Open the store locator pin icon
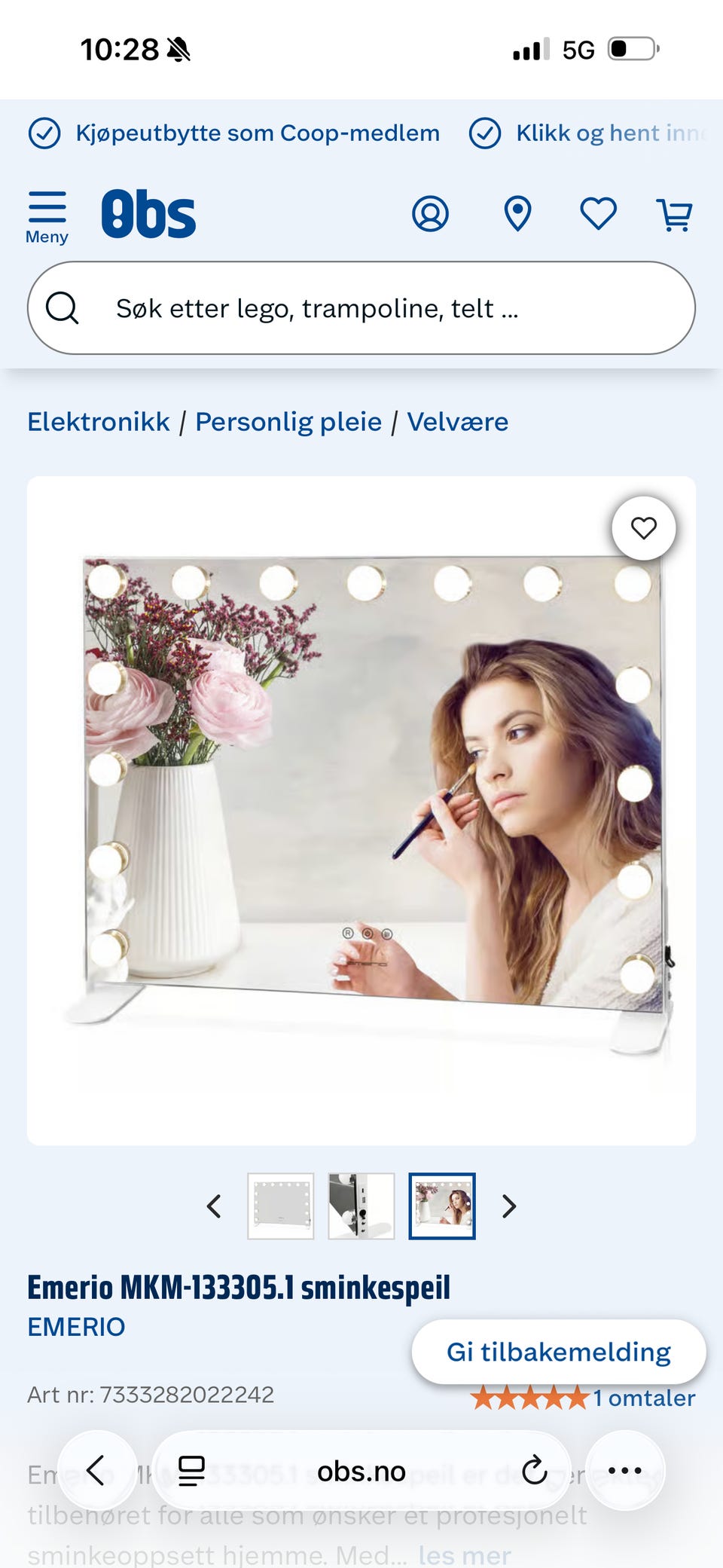 (517, 214)
